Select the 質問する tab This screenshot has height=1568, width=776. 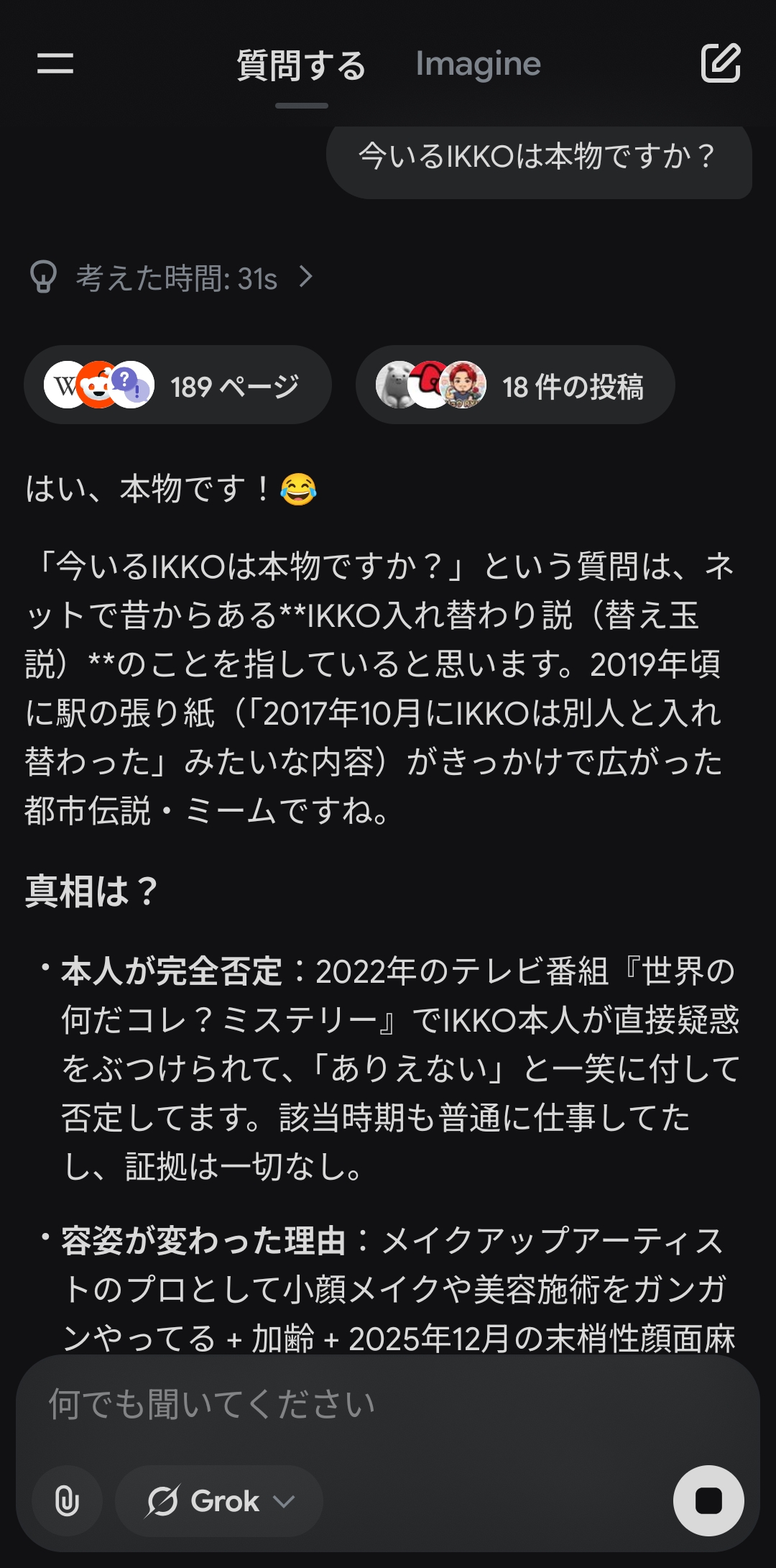[302, 66]
